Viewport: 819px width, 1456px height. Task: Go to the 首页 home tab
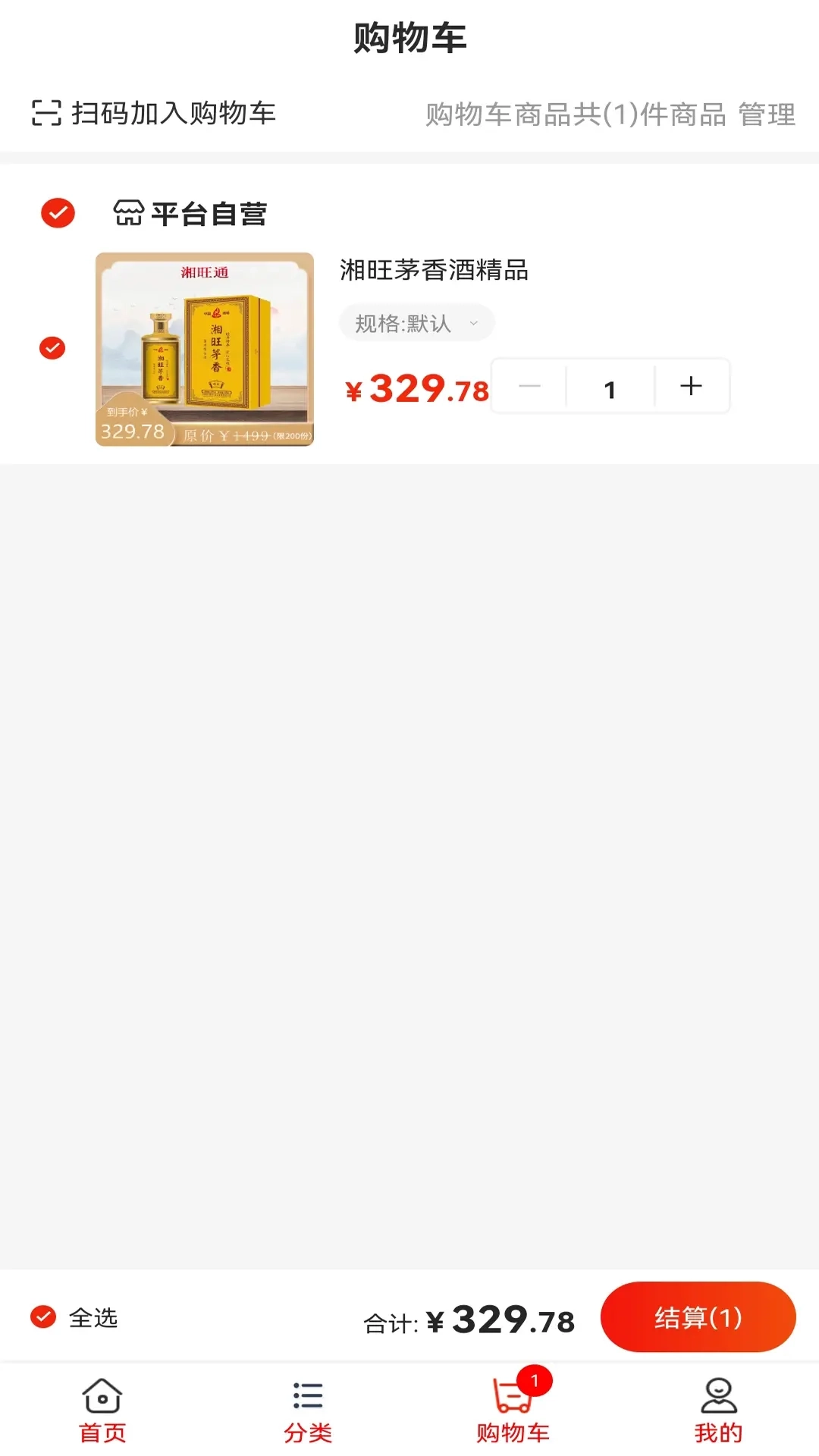point(102,1410)
